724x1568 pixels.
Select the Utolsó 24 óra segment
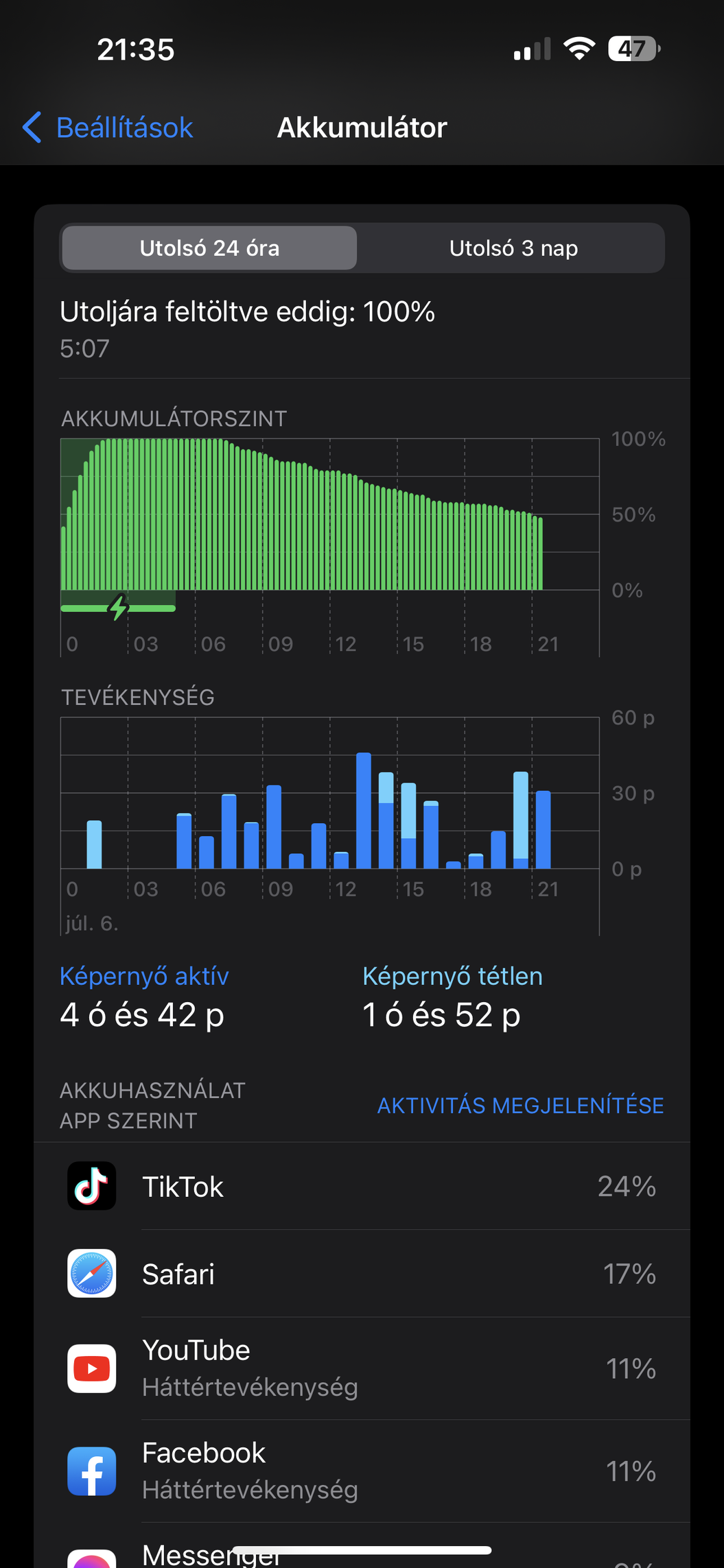click(x=209, y=248)
